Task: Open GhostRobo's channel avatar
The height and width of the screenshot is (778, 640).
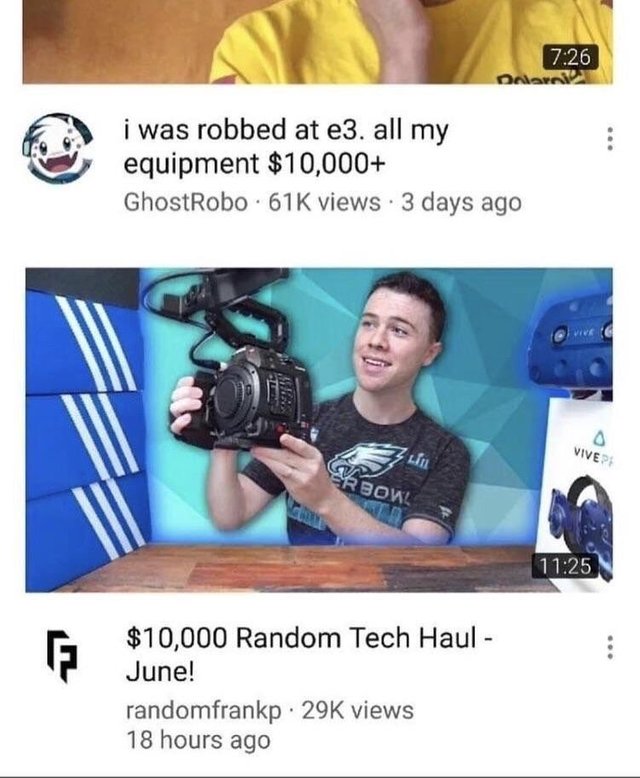Action: click(x=58, y=149)
